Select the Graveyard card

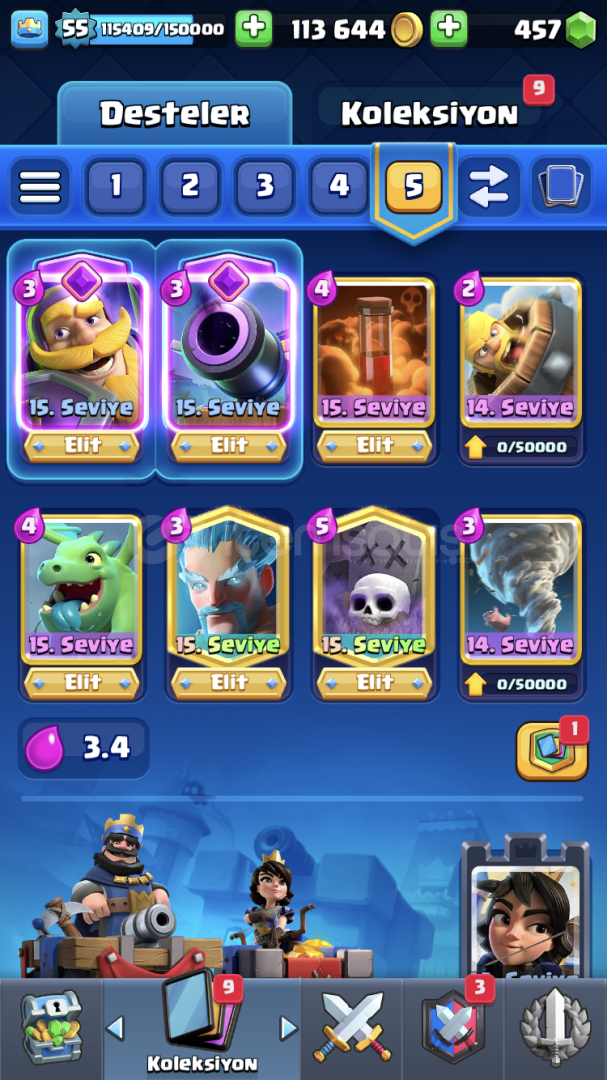(x=375, y=603)
